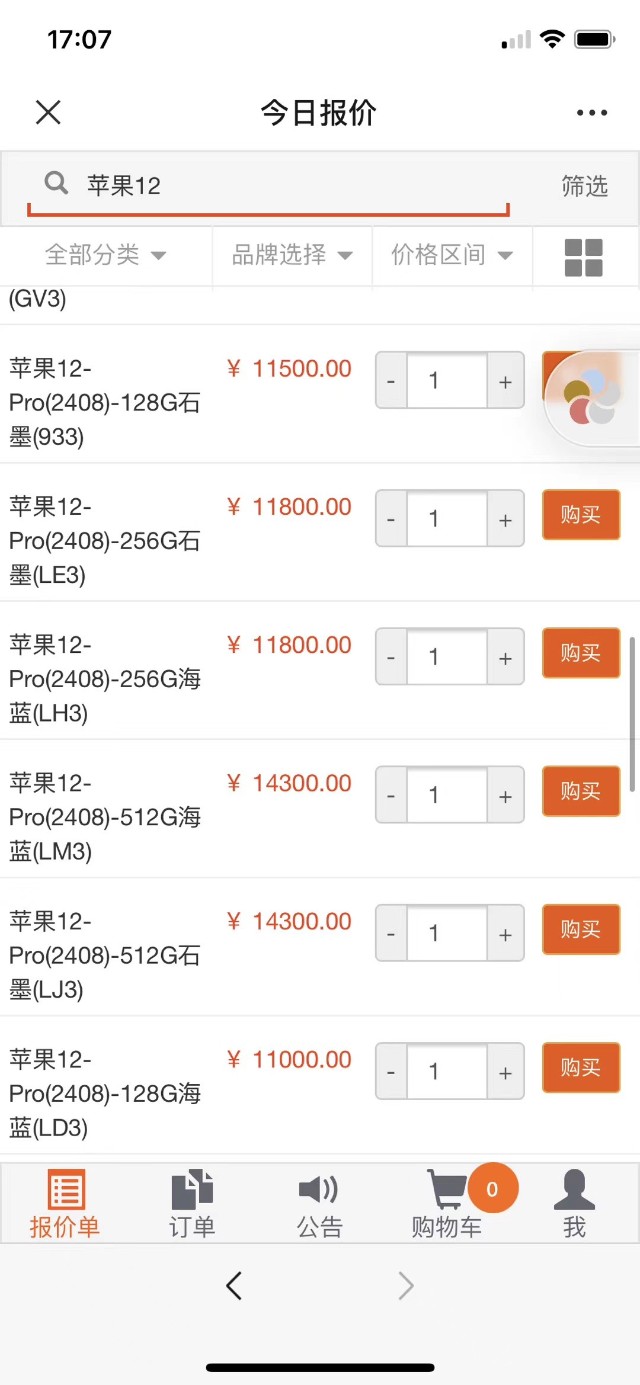Increase quantity for 128G石墨(933)
Viewport: 640px width, 1385px height.
(505, 381)
